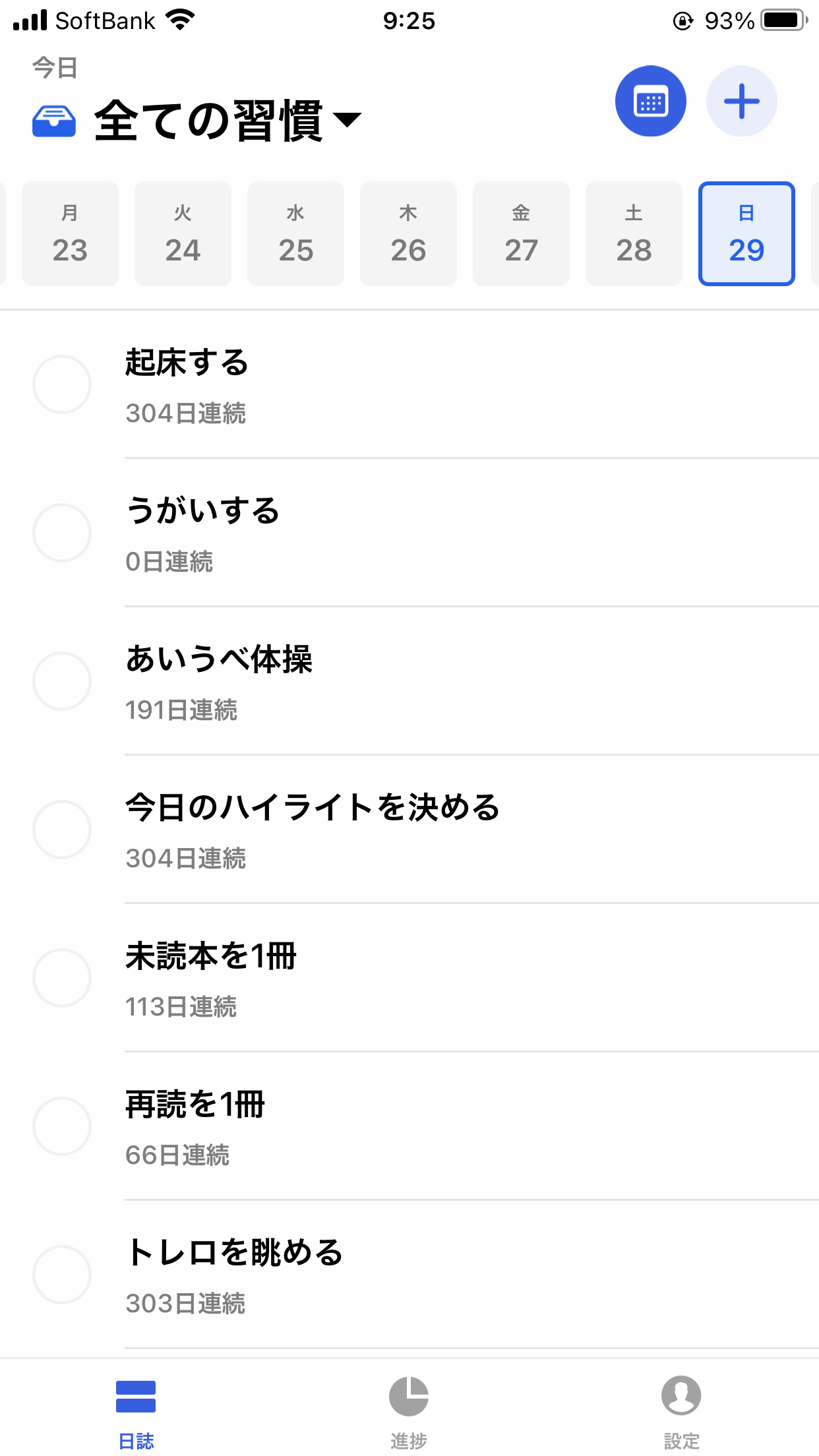The height and width of the screenshot is (1456, 819).
Task: Tap the 日誌 tab
Action: click(x=136, y=1412)
